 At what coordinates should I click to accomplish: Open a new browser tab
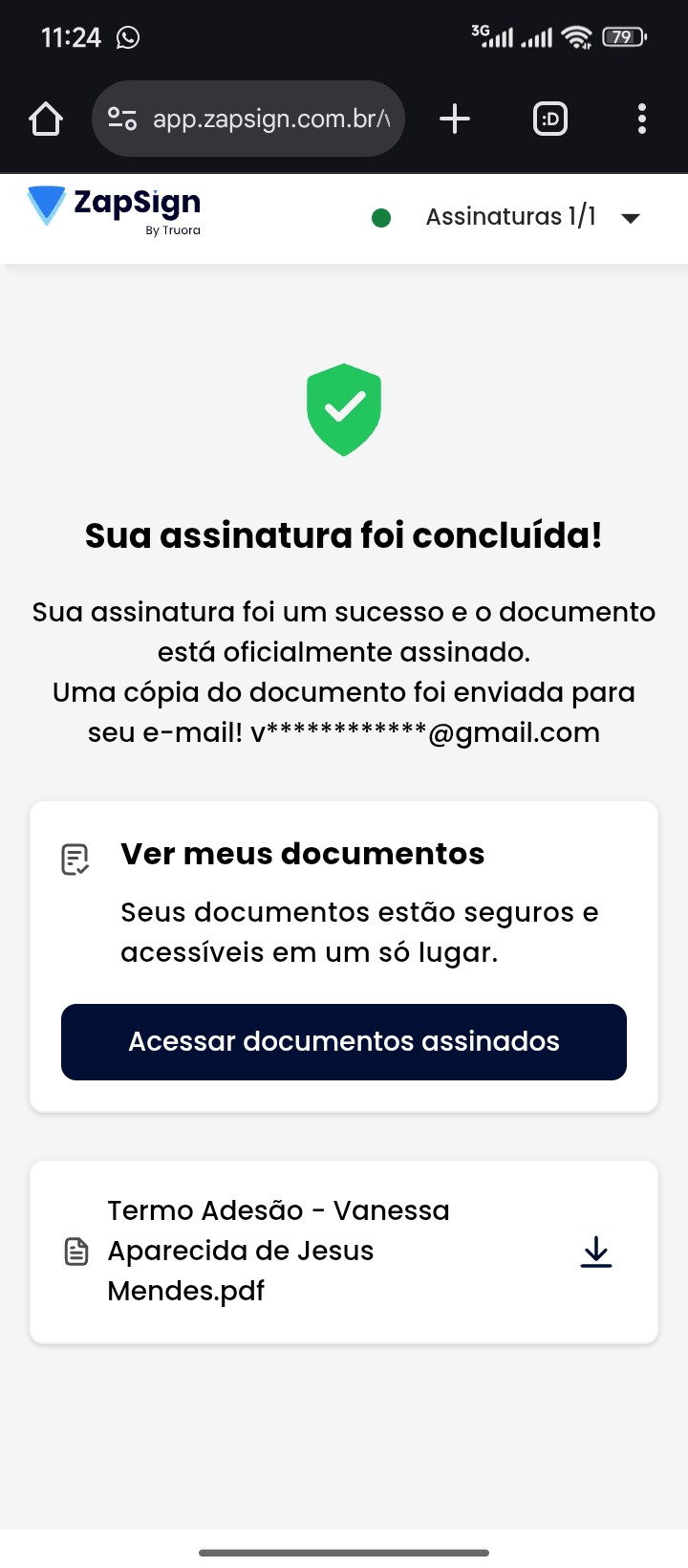(x=455, y=120)
